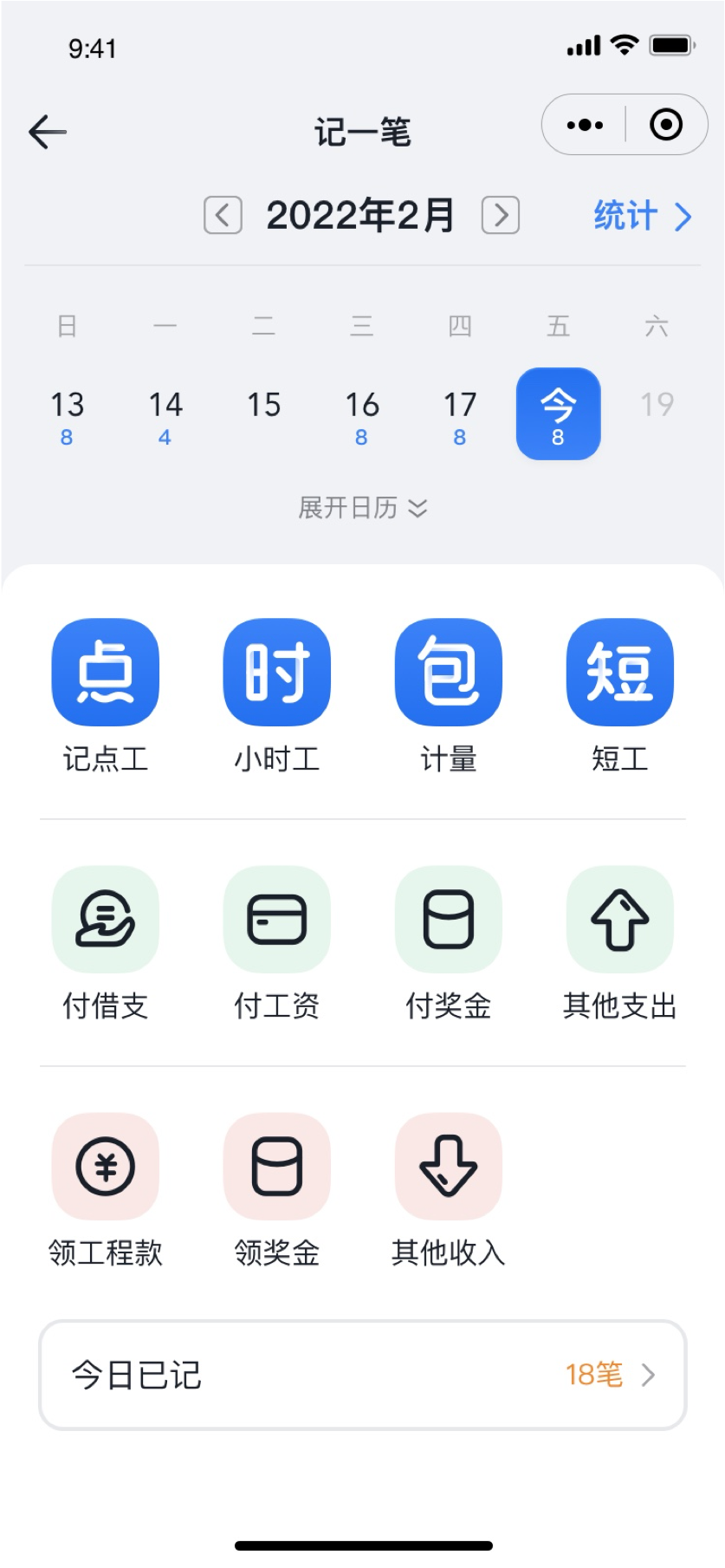This screenshot has width=725, height=1568.
Task: Open the mini-program three-dot menu
Action: click(585, 125)
